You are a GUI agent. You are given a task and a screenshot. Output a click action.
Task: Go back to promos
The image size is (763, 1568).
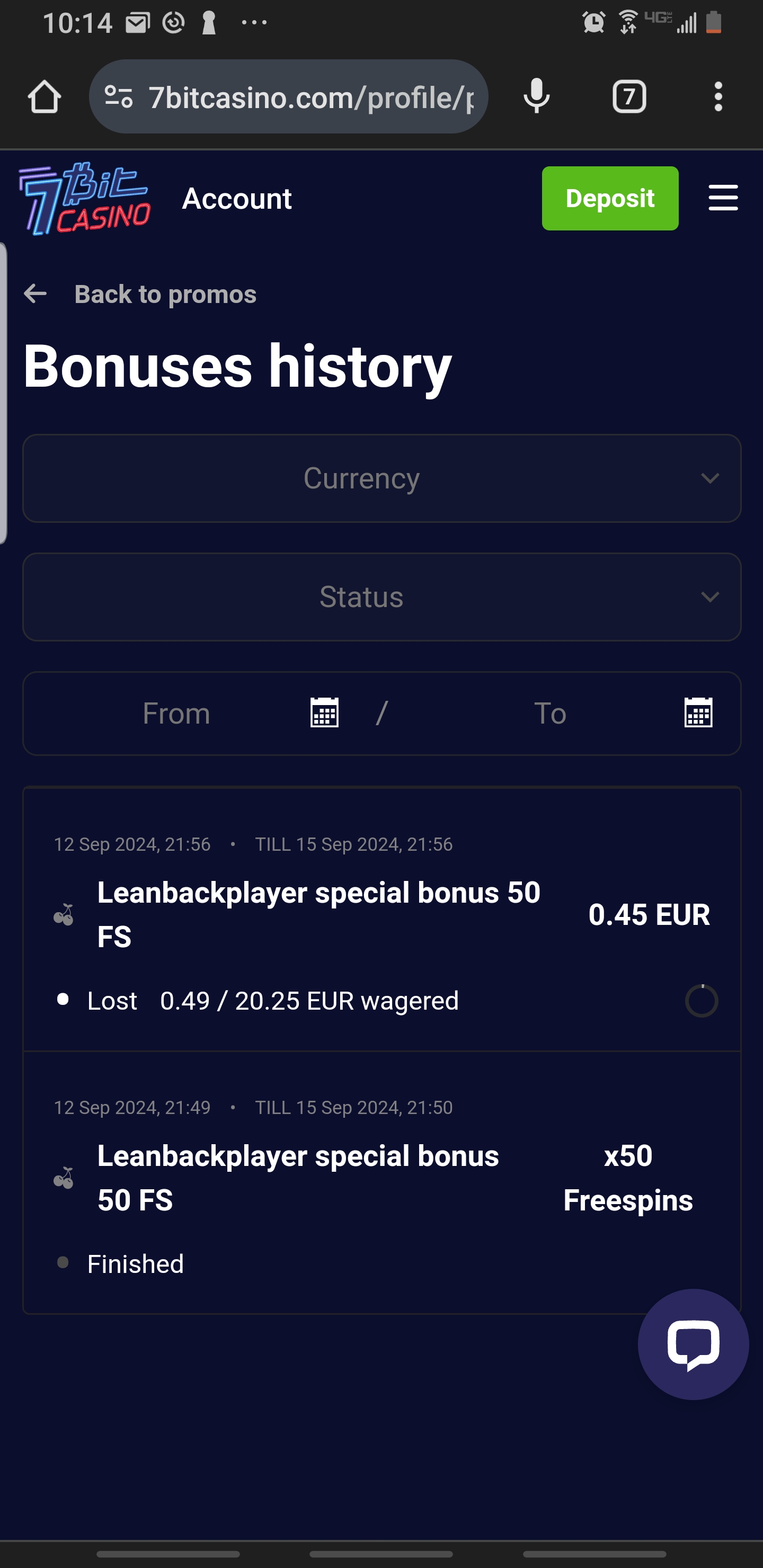click(x=140, y=294)
